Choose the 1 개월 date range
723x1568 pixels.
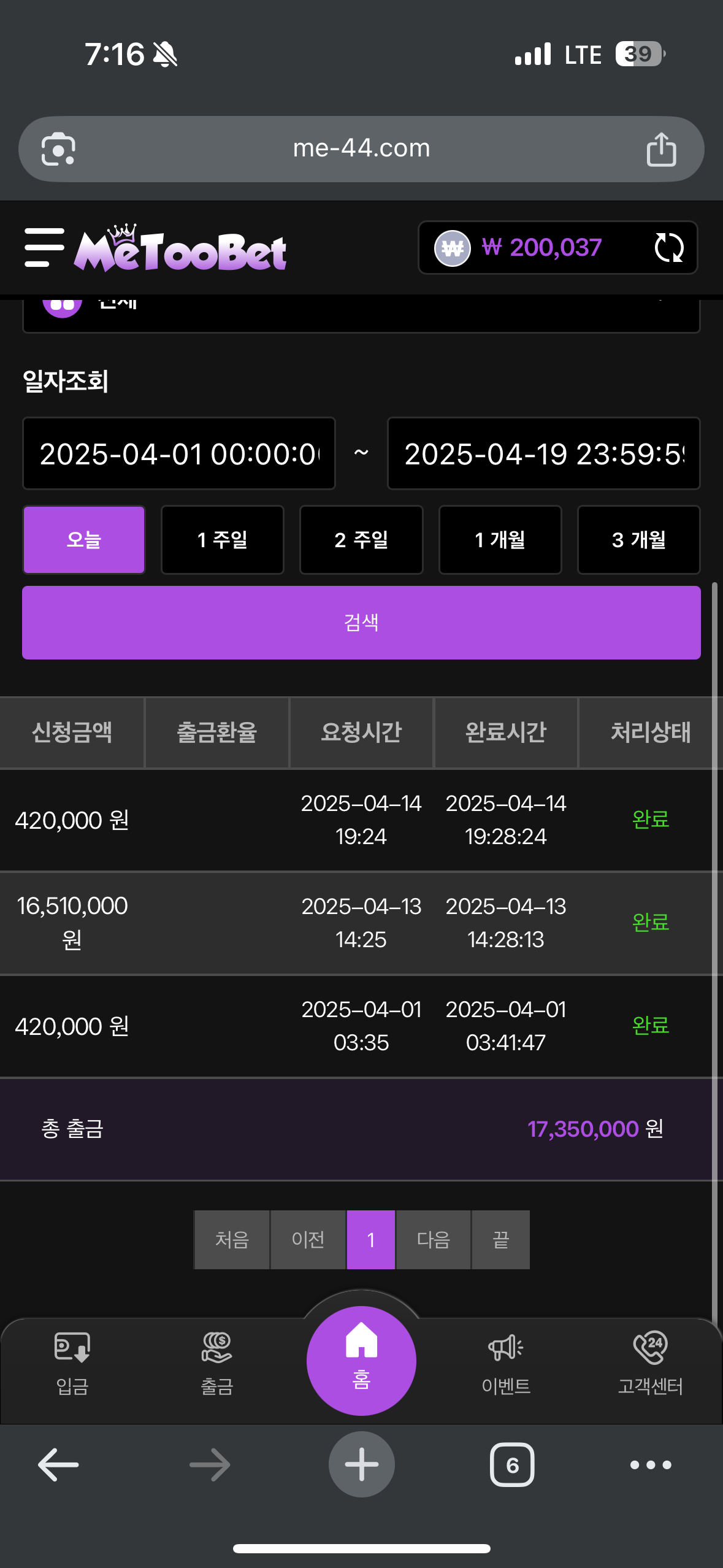click(x=500, y=540)
